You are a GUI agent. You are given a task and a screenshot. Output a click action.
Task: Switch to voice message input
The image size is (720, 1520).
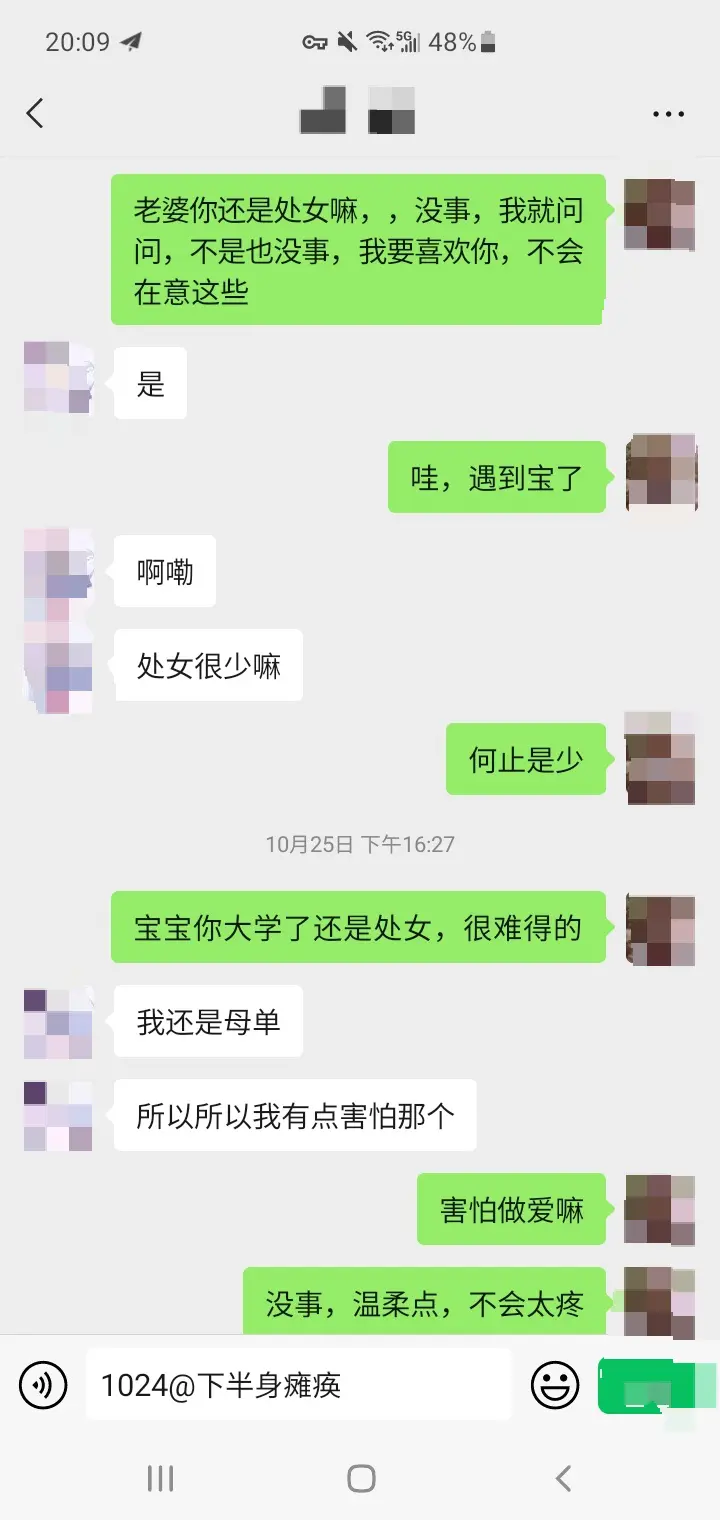tap(43, 1385)
